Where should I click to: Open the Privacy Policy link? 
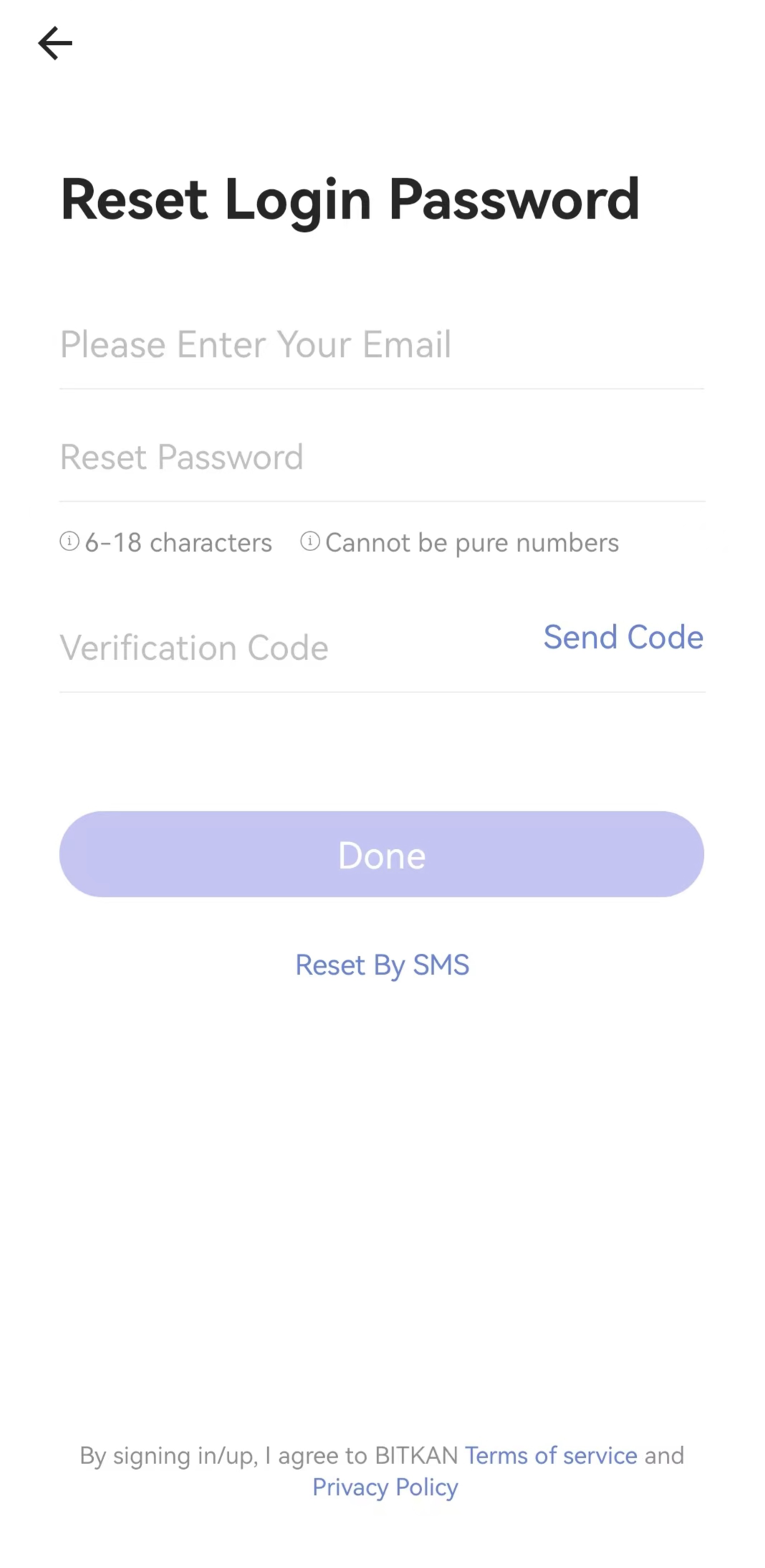[x=385, y=1488]
